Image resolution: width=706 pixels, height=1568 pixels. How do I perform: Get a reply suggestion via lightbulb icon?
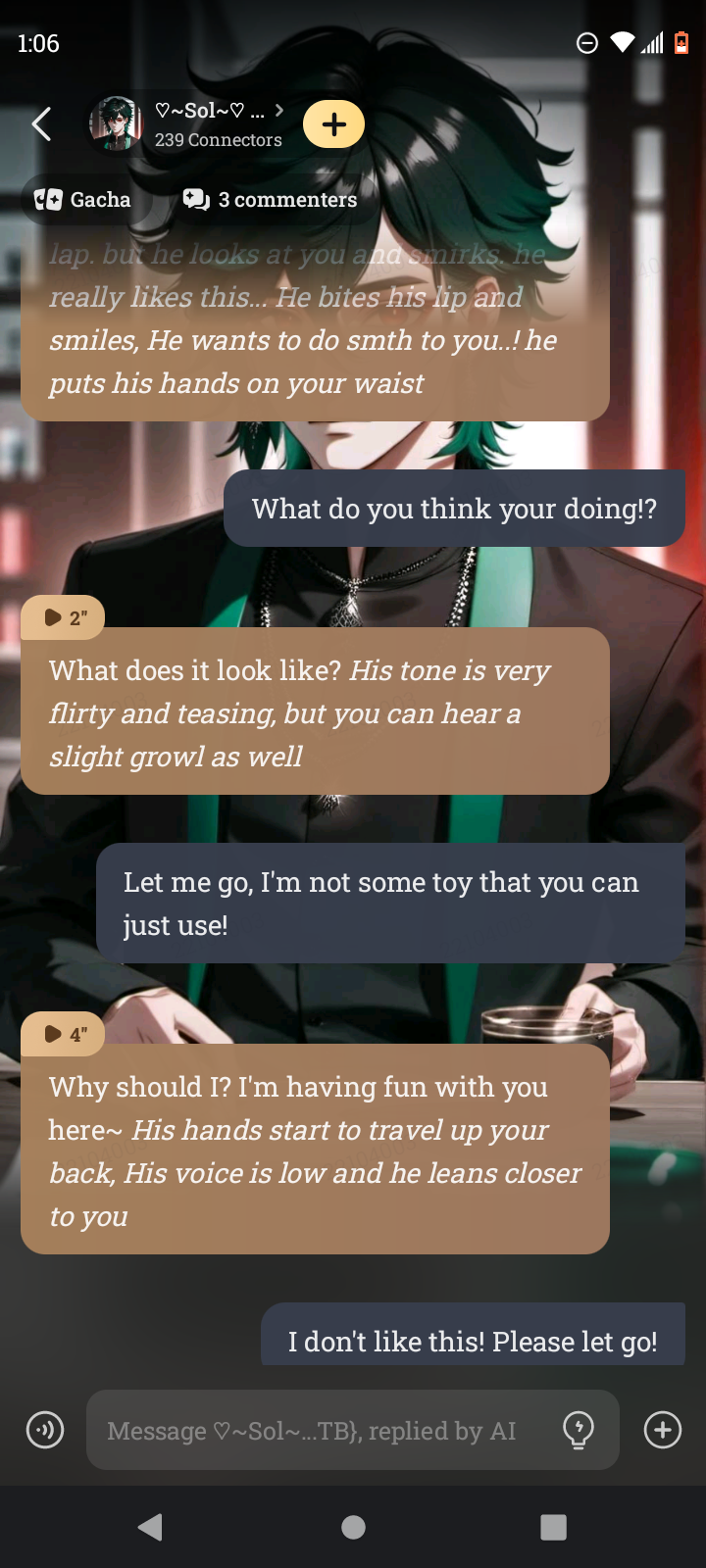pyautogui.click(x=579, y=1430)
